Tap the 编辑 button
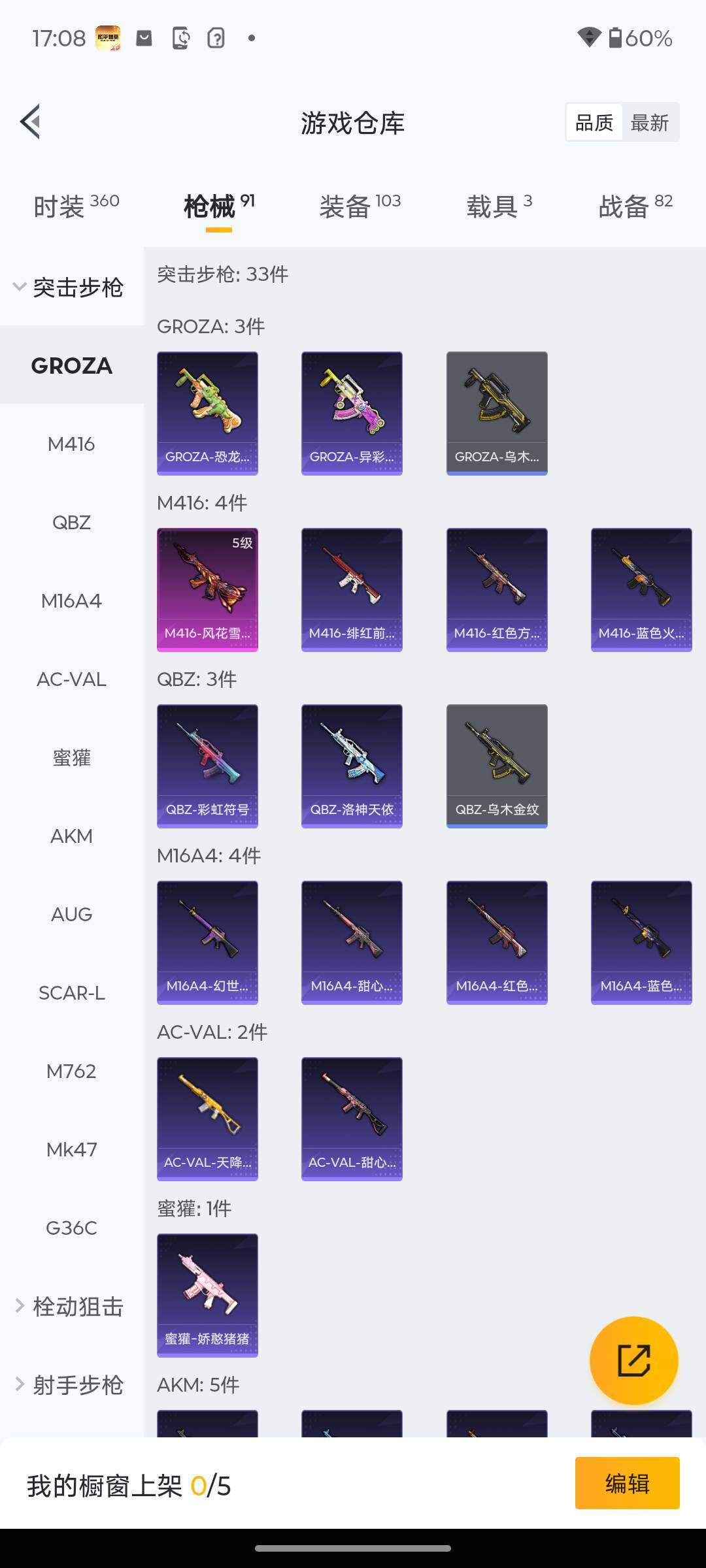The height and width of the screenshot is (1568, 706). (627, 1483)
